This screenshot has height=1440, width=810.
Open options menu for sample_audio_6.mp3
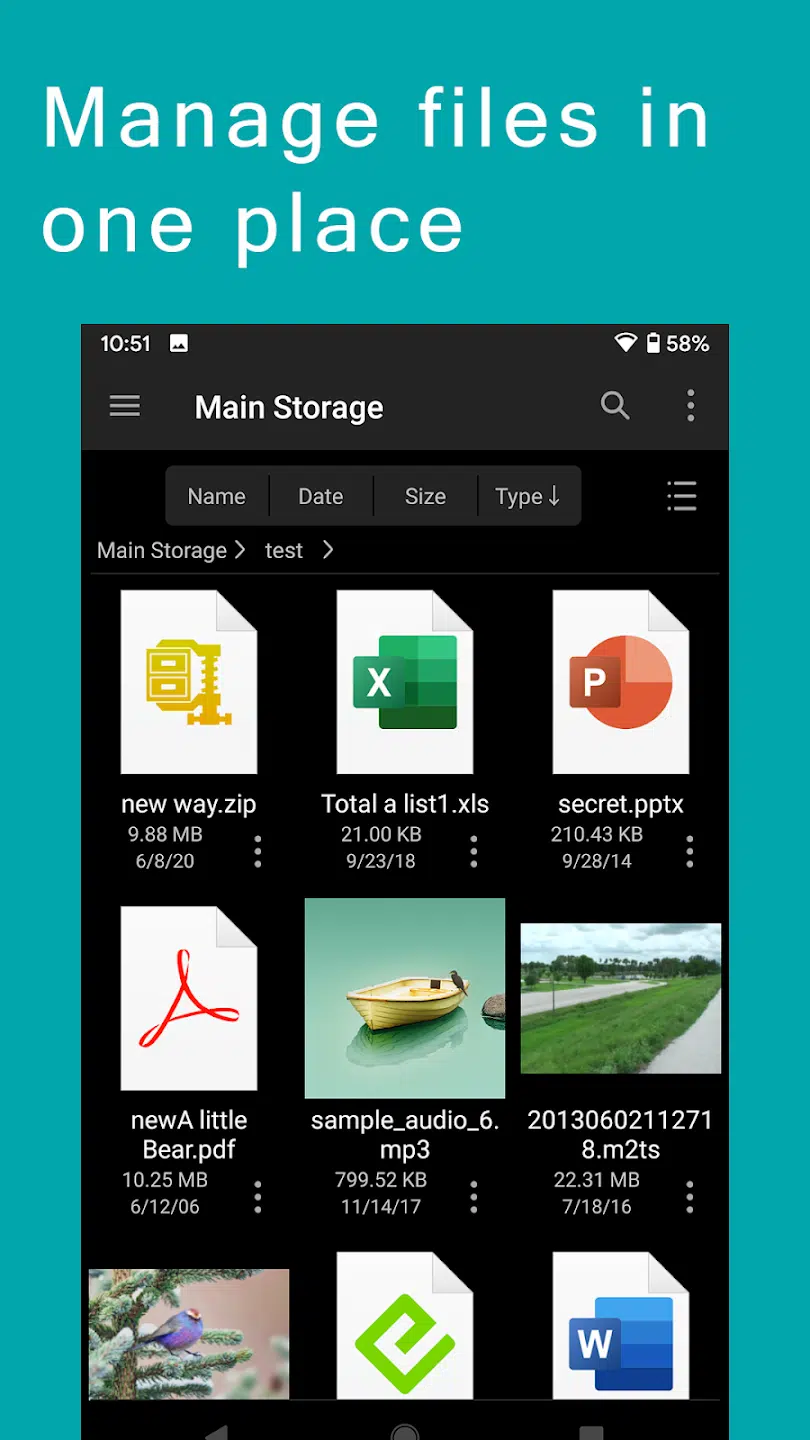pos(473,1197)
